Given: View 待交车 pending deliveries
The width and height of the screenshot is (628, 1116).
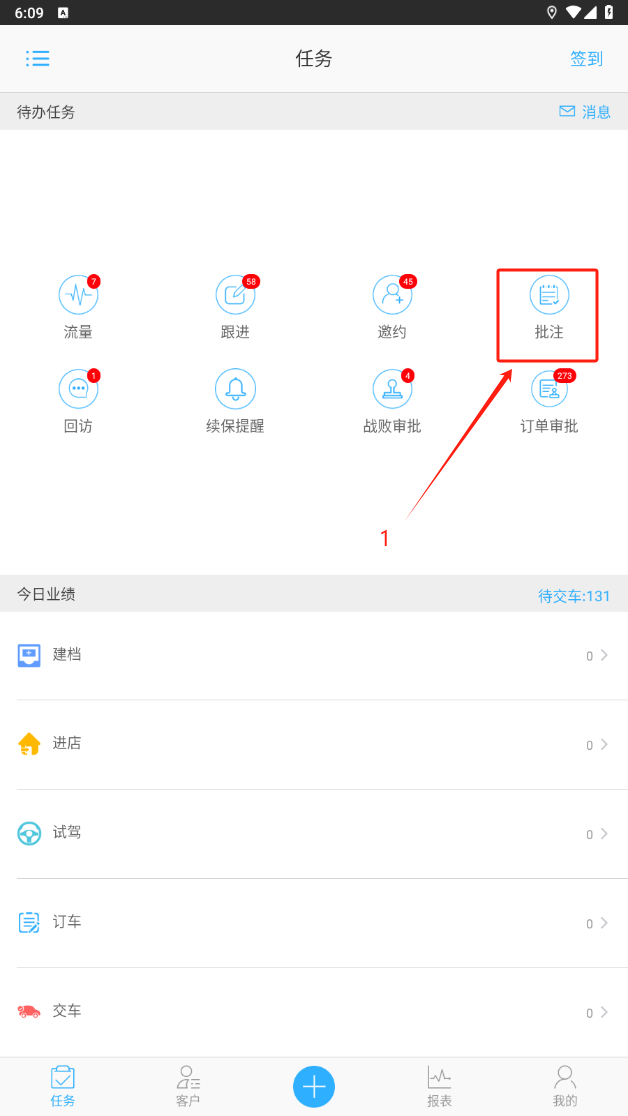Looking at the screenshot, I should pyautogui.click(x=574, y=596).
